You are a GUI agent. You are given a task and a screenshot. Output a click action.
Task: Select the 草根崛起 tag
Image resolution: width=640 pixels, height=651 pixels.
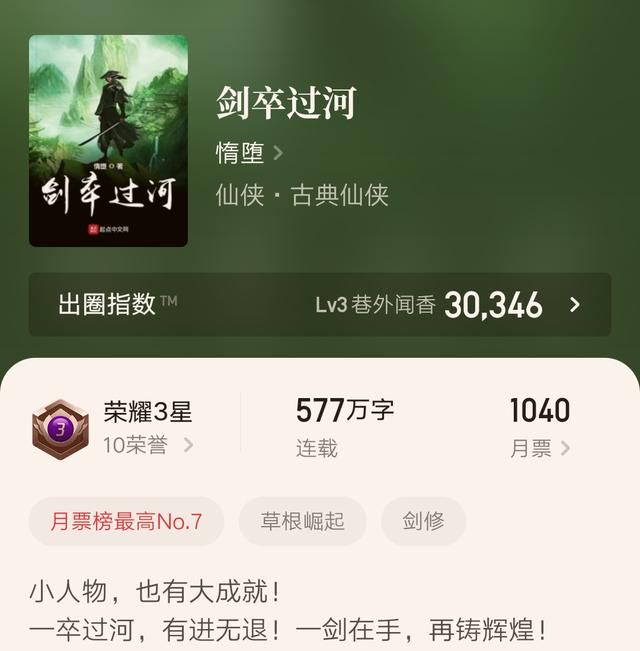point(302,521)
